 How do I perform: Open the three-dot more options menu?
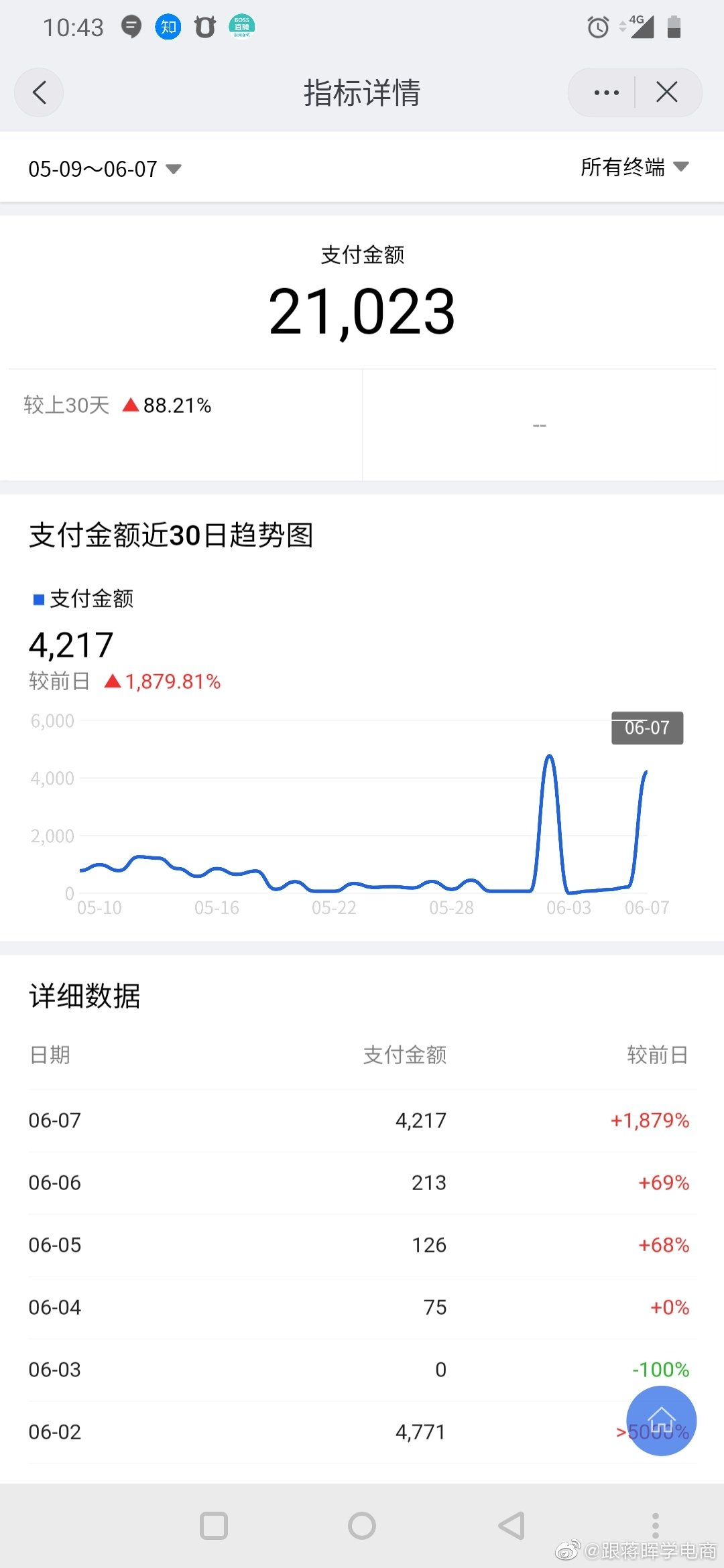coord(606,92)
